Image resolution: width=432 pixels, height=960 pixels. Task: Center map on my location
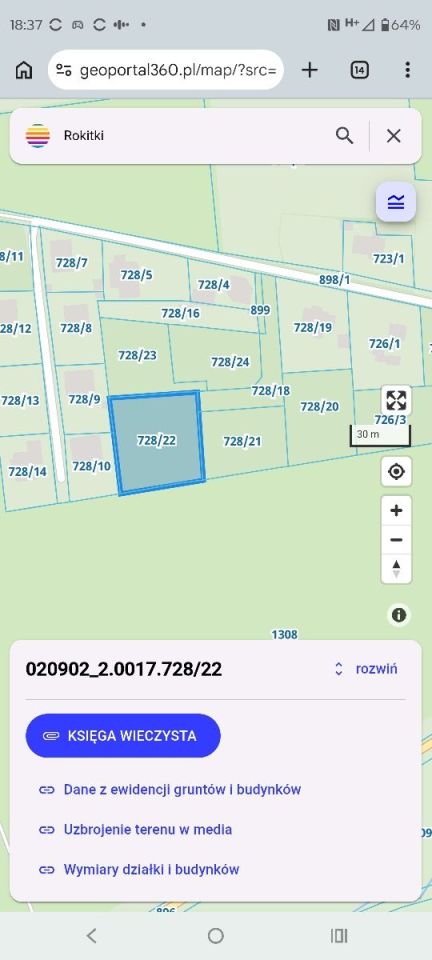pyautogui.click(x=397, y=472)
